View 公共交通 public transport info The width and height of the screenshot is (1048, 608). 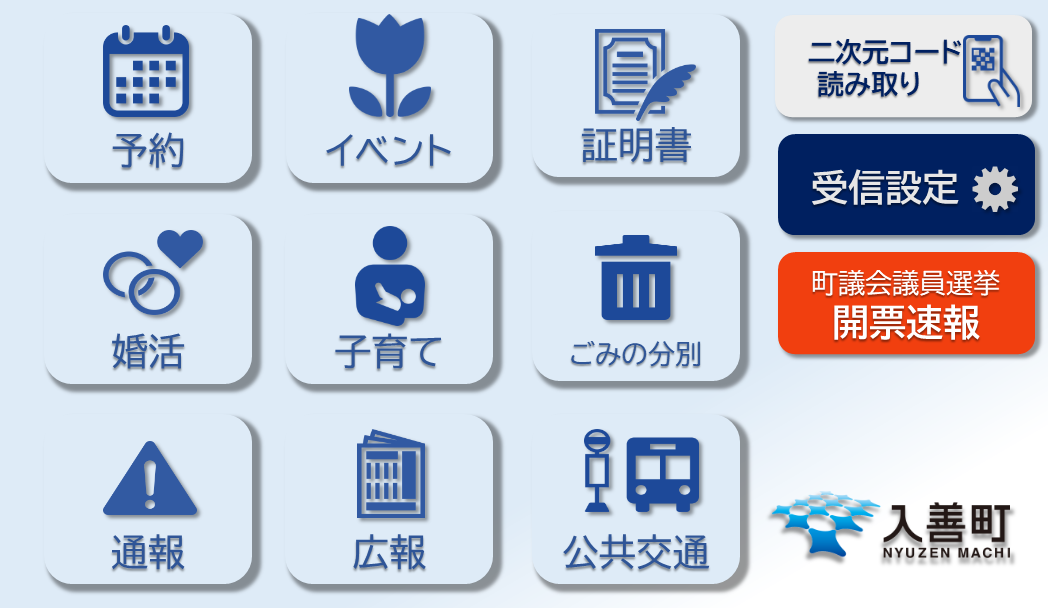click(x=636, y=500)
